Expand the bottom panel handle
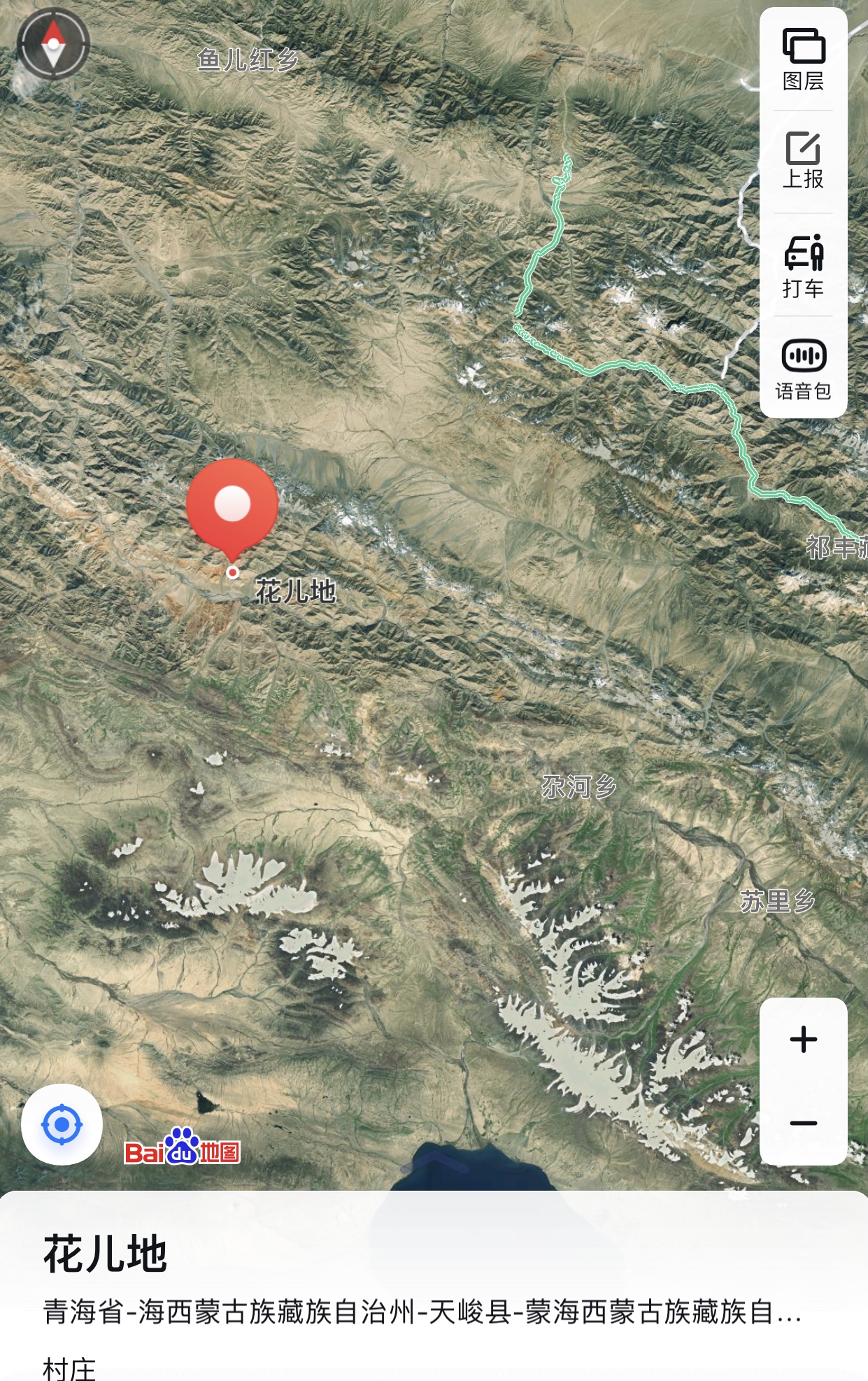This screenshot has height=1381, width=868. [434, 1163]
